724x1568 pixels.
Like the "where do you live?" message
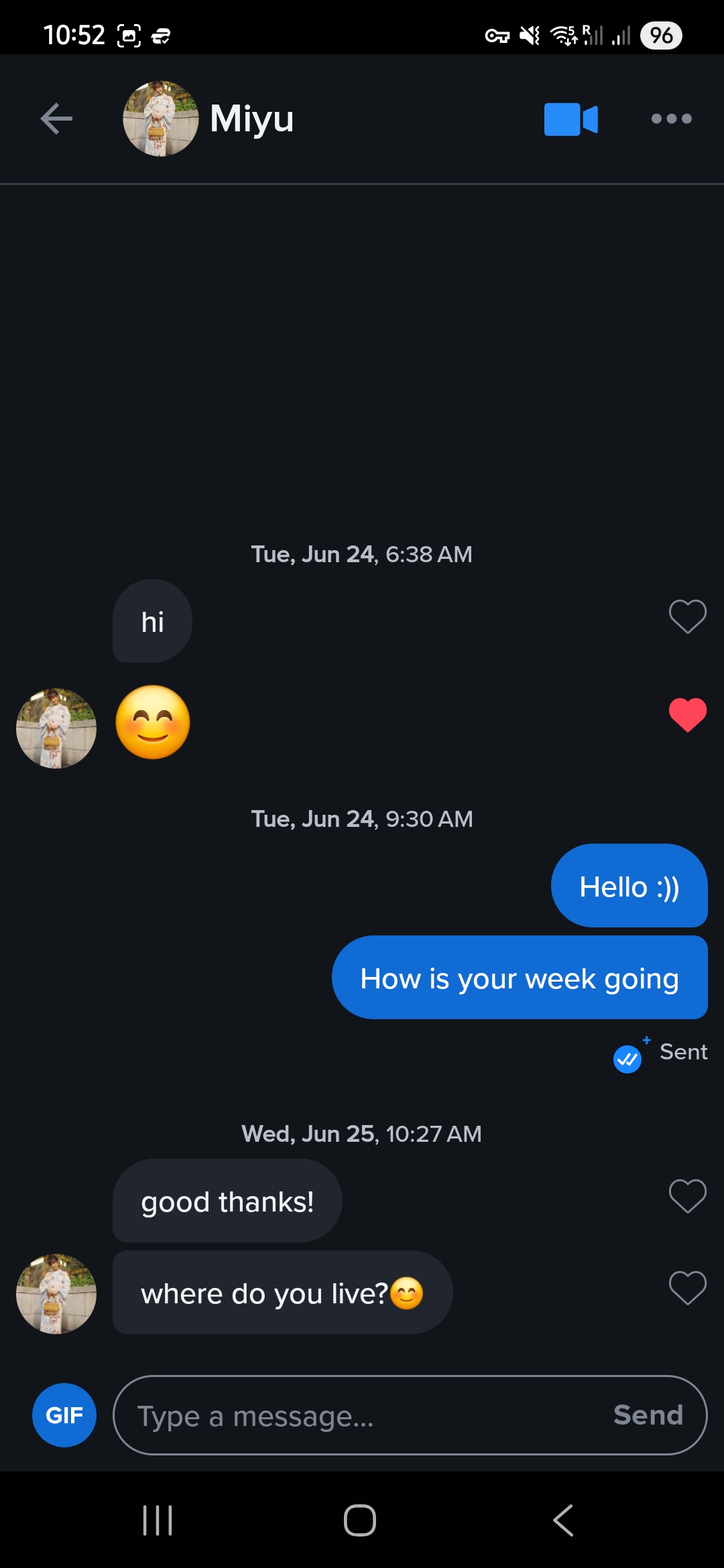pyautogui.click(x=688, y=1288)
